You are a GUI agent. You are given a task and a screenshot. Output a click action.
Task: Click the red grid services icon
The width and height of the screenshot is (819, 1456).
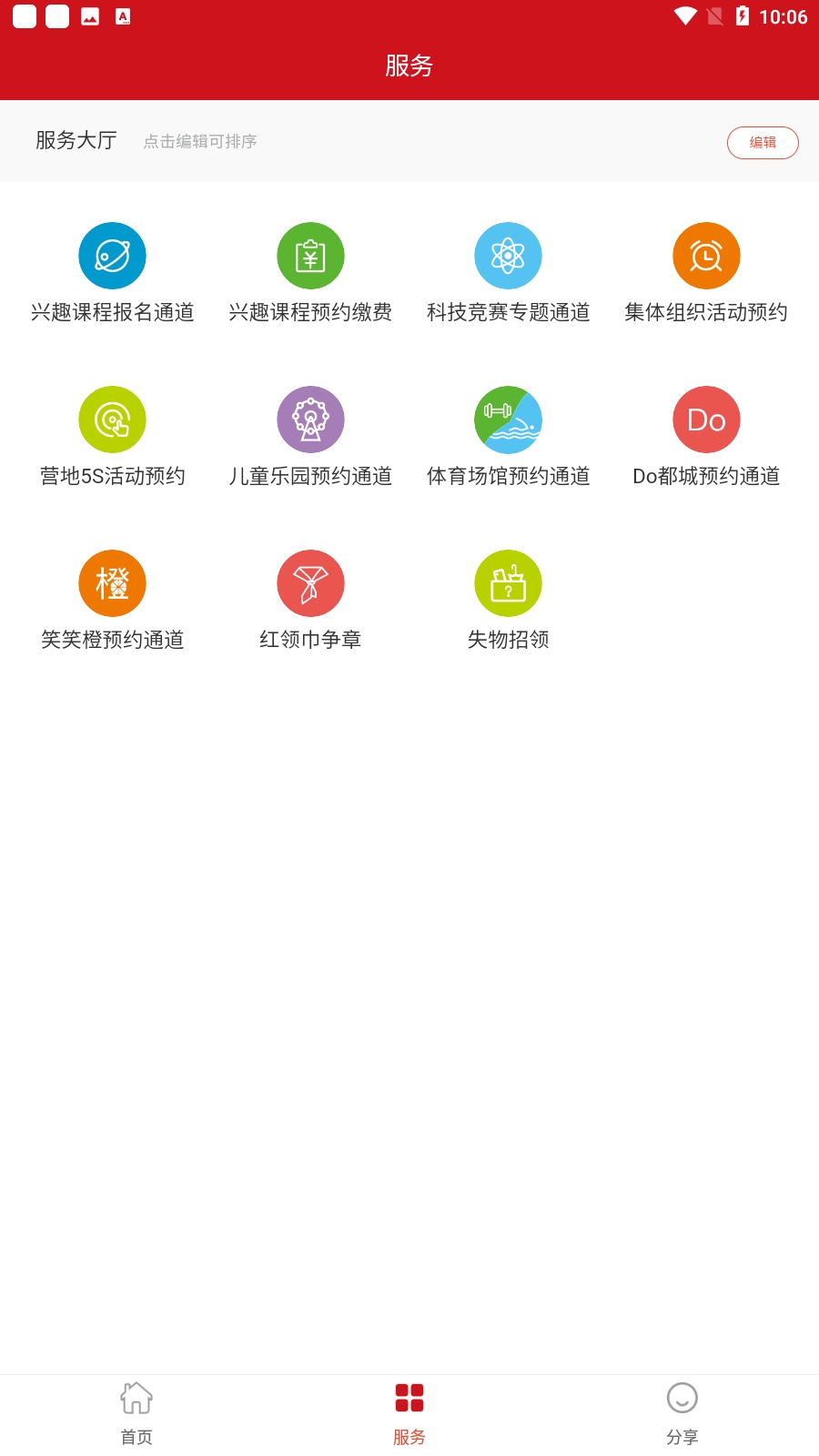pos(409,1399)
